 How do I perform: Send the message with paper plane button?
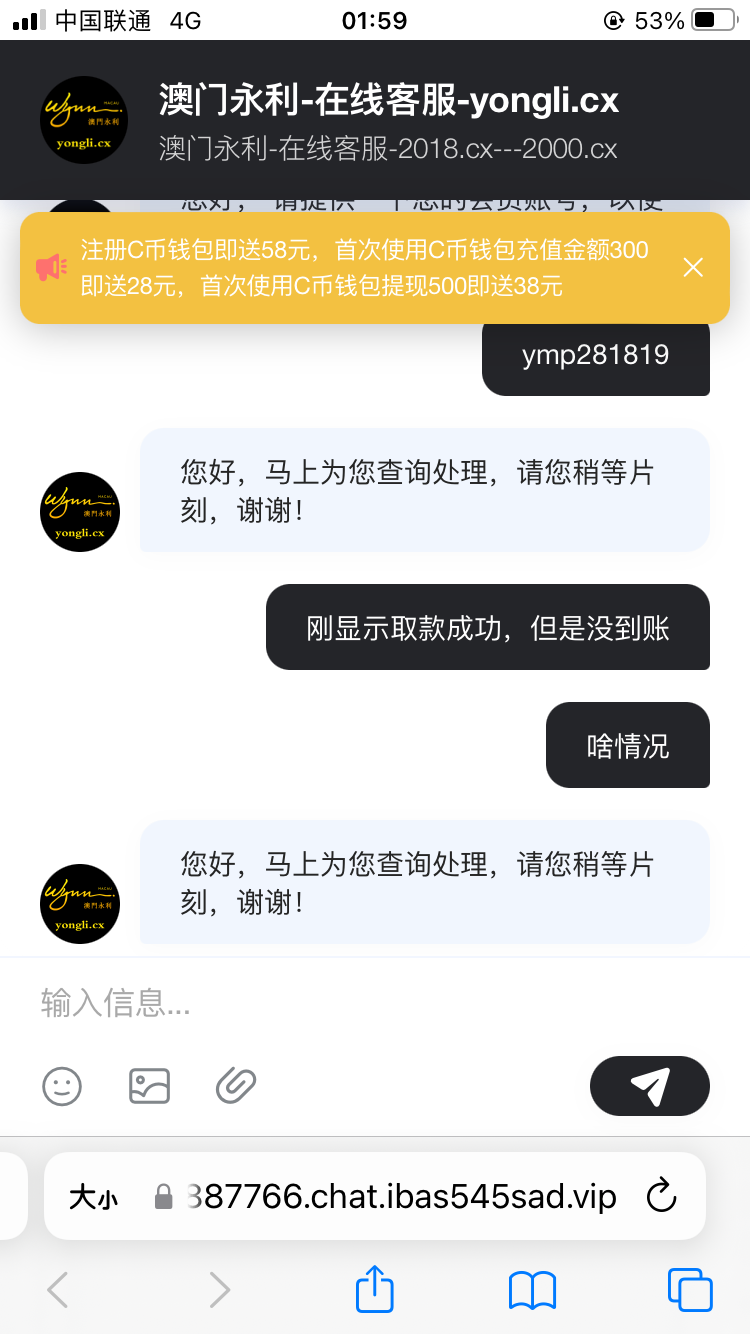tap(650, 1086)
